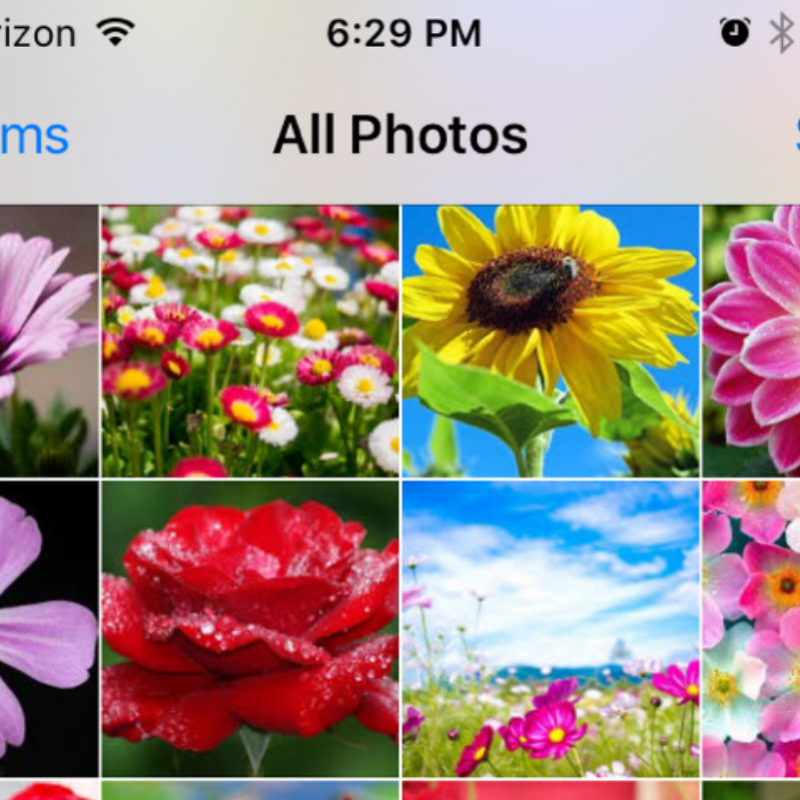Open the red rose with dewdrops photo

250,628
